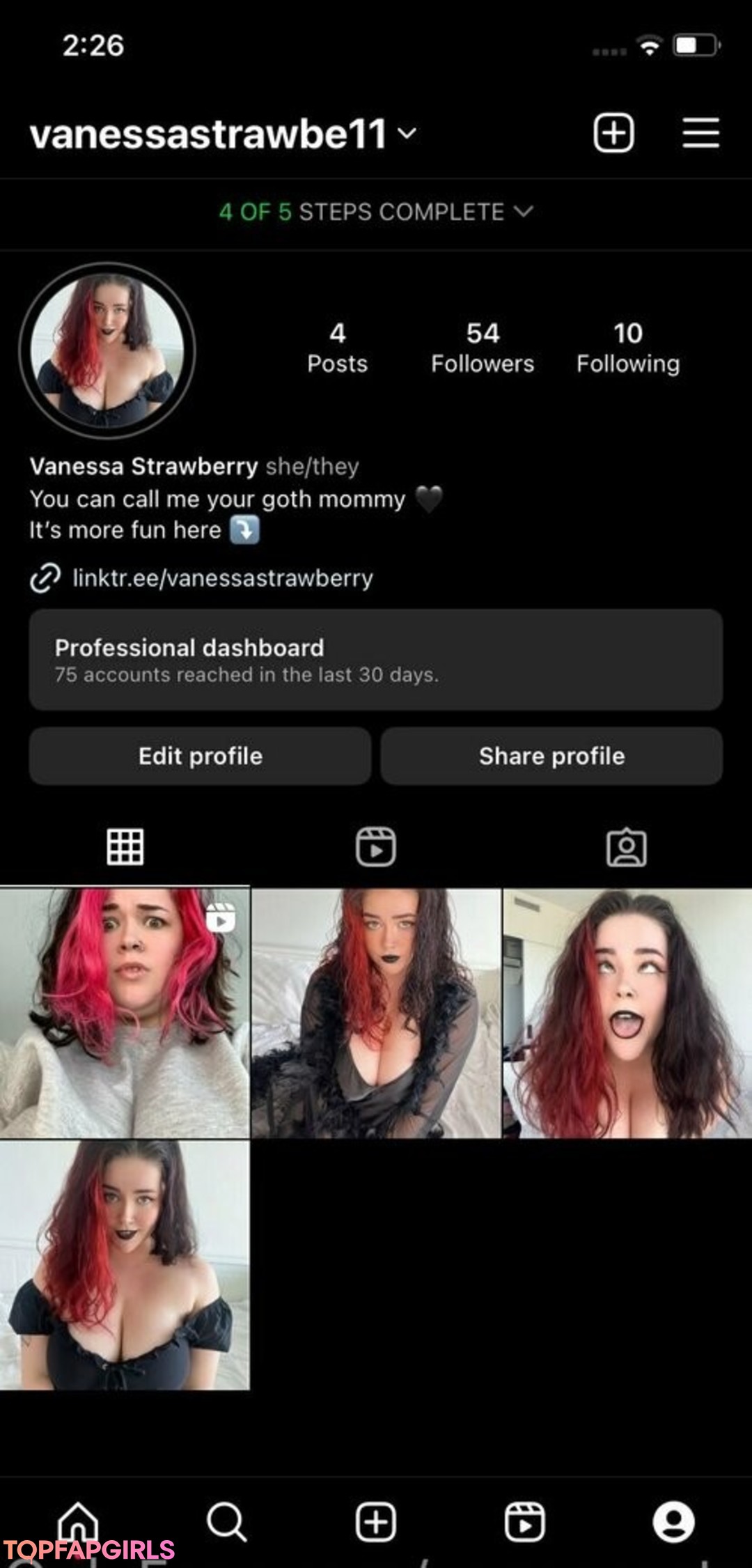Screen dimensions: 752x1568
Task: Open the reel thumbnail in the posts grid
Action: pyautogui.click(x=125, y=1013)
